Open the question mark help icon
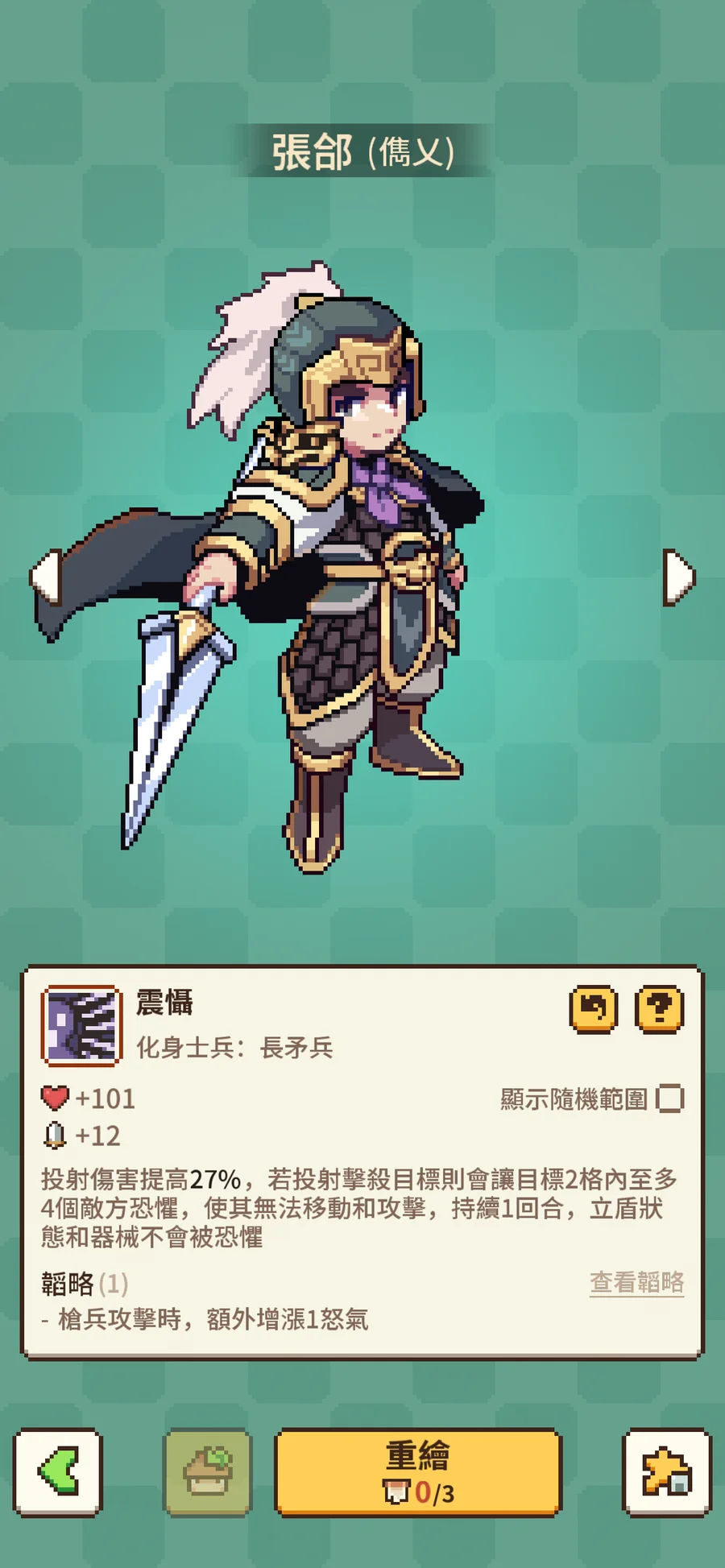Viewport: 725px width, 1568px height. point(659,1009)
